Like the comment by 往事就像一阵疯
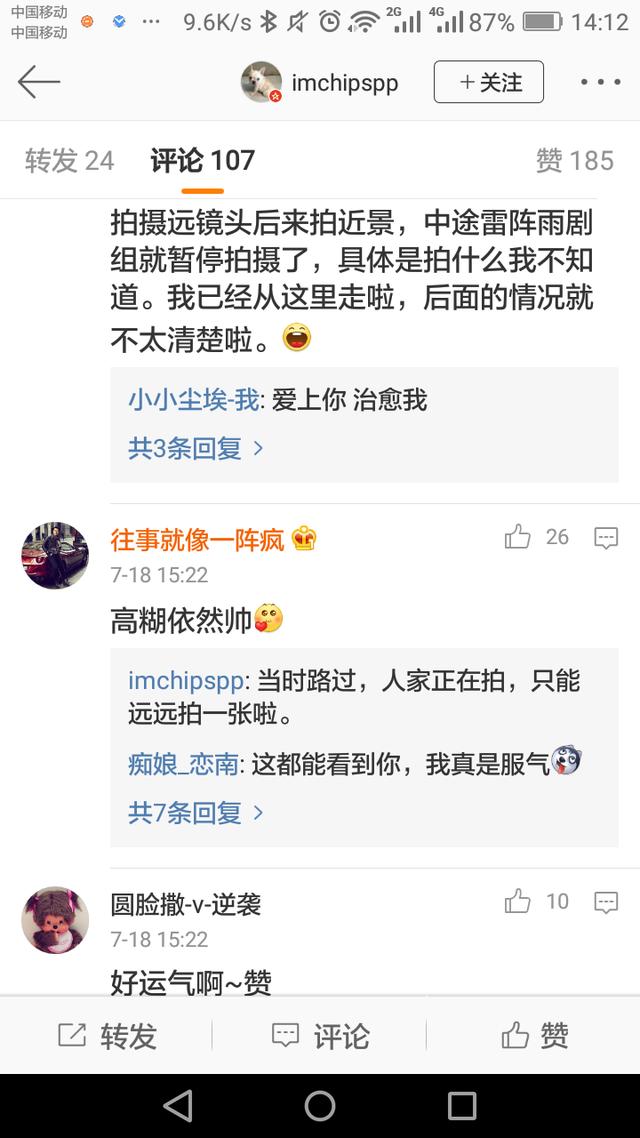The height and width of the screenshot is (1138, 640). (518, 538)
